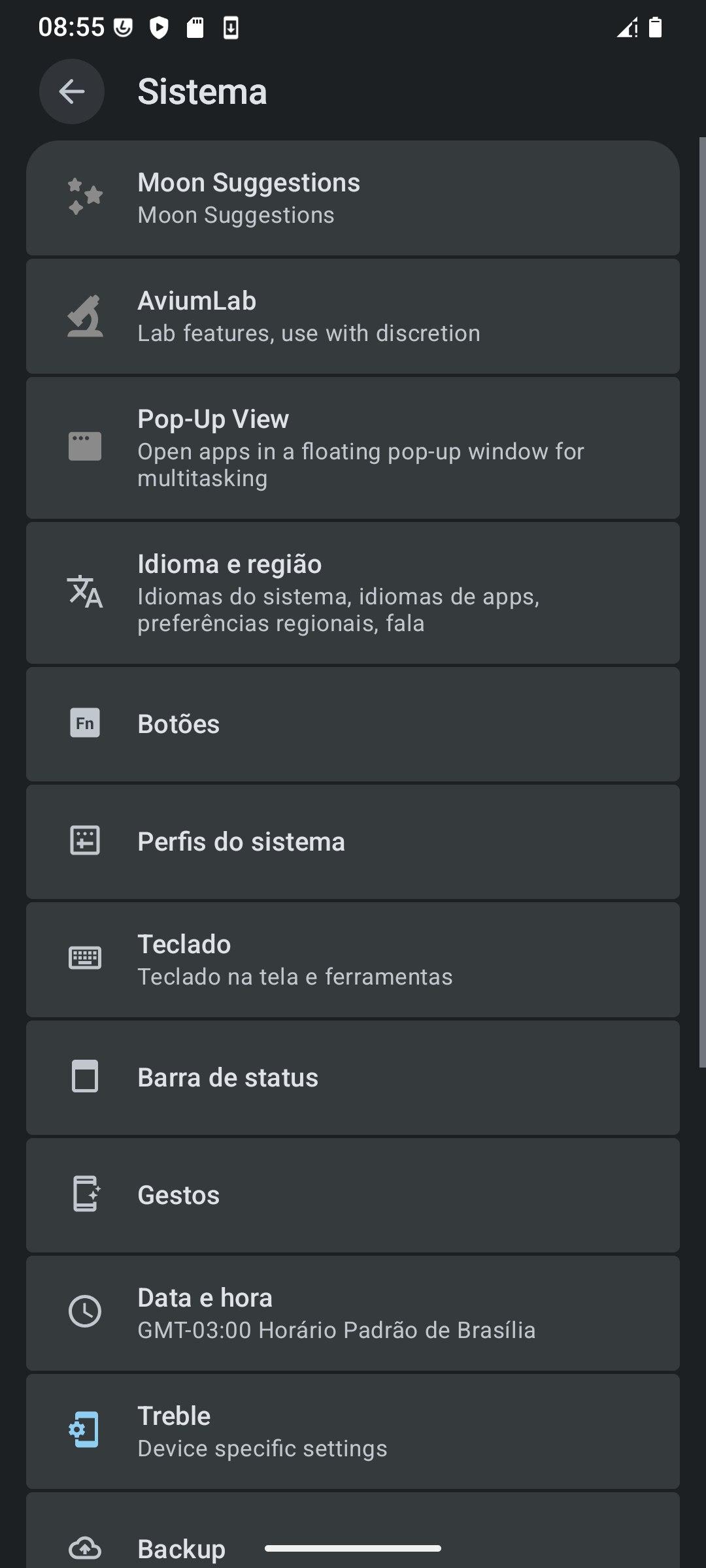Open Moon Suggestions

353,198
